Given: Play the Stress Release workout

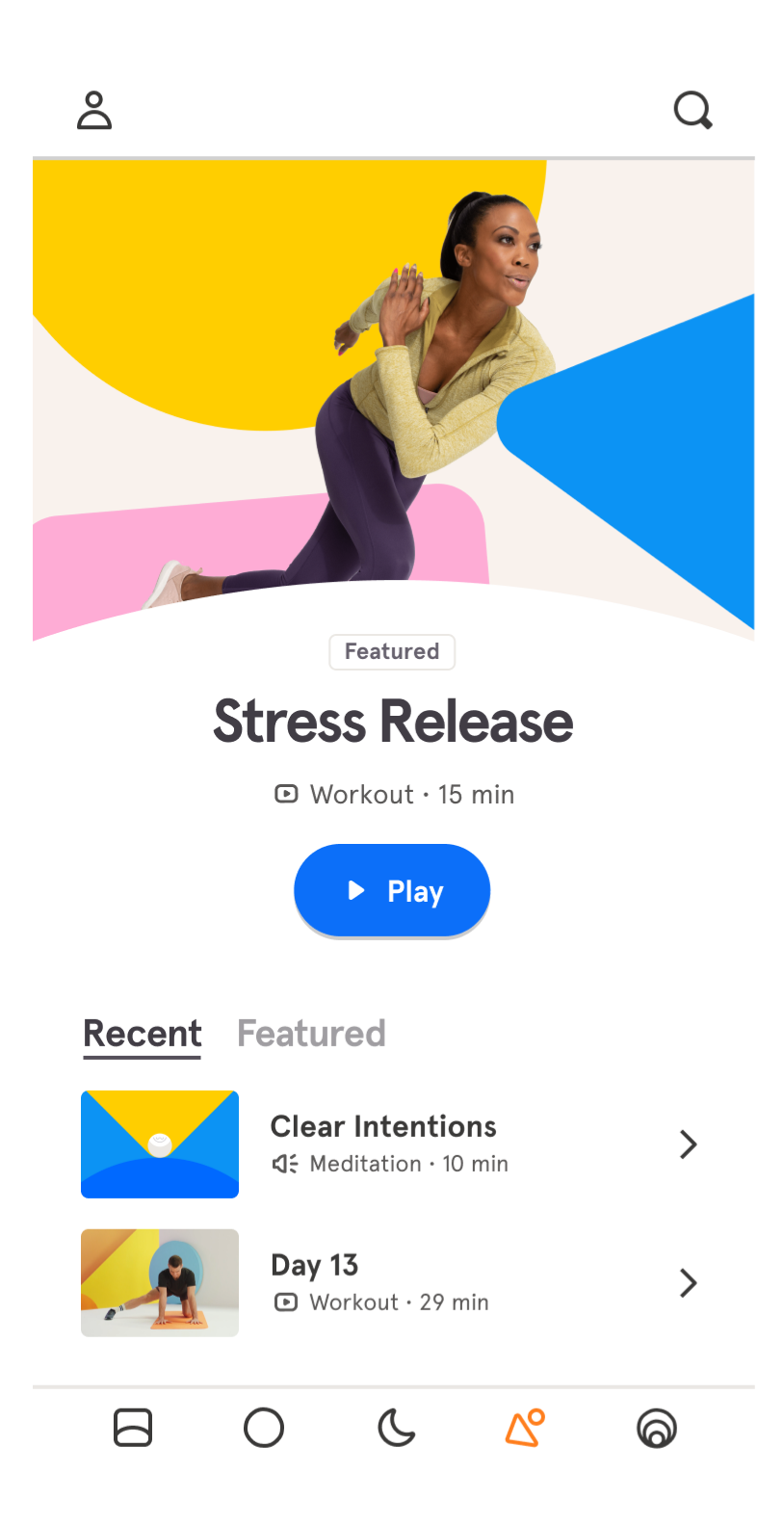Looking at the screenshot, I should point(392,890).
